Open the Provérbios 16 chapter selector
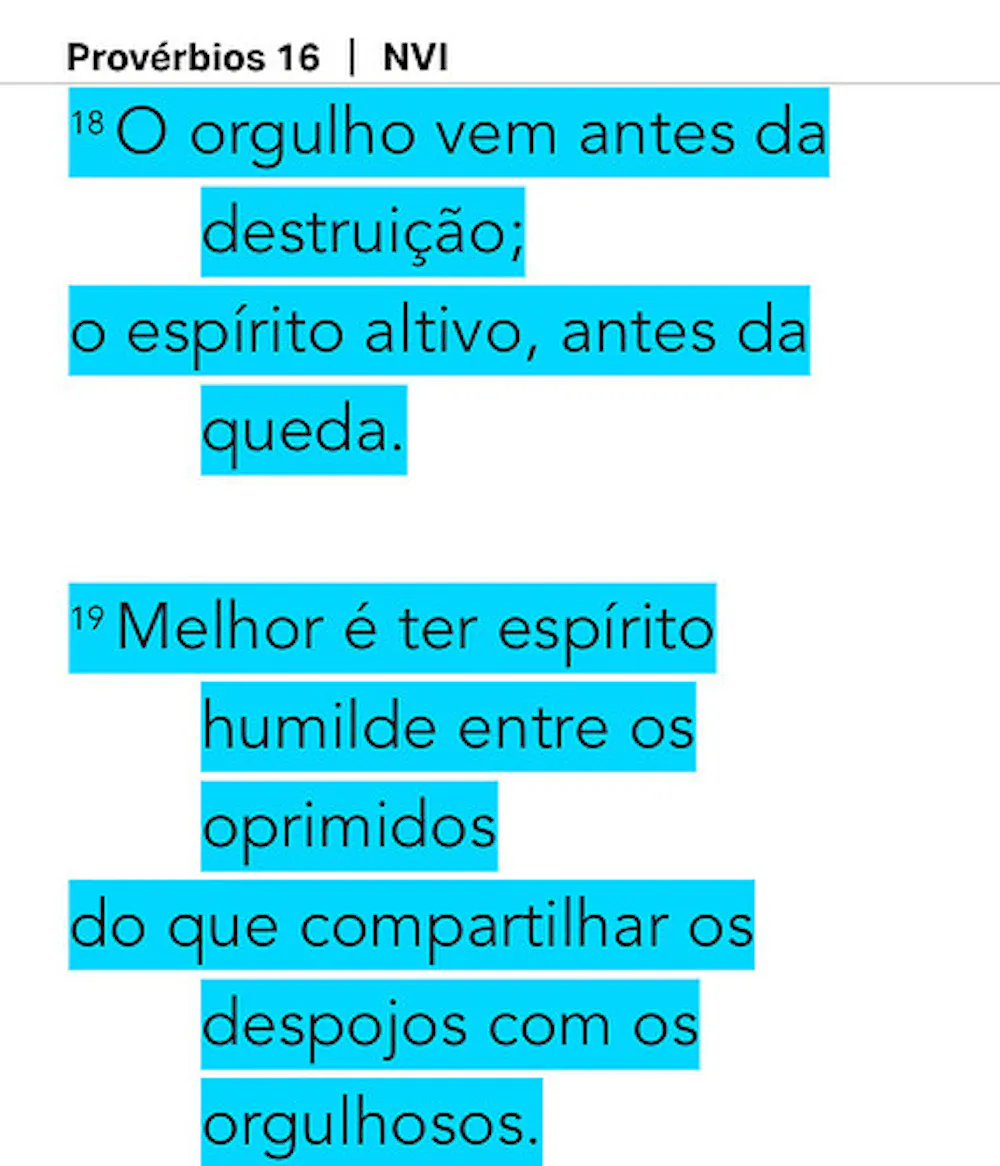Image resolution: width=1000 pixels, height=1166 pixels. tap(193, 59)
